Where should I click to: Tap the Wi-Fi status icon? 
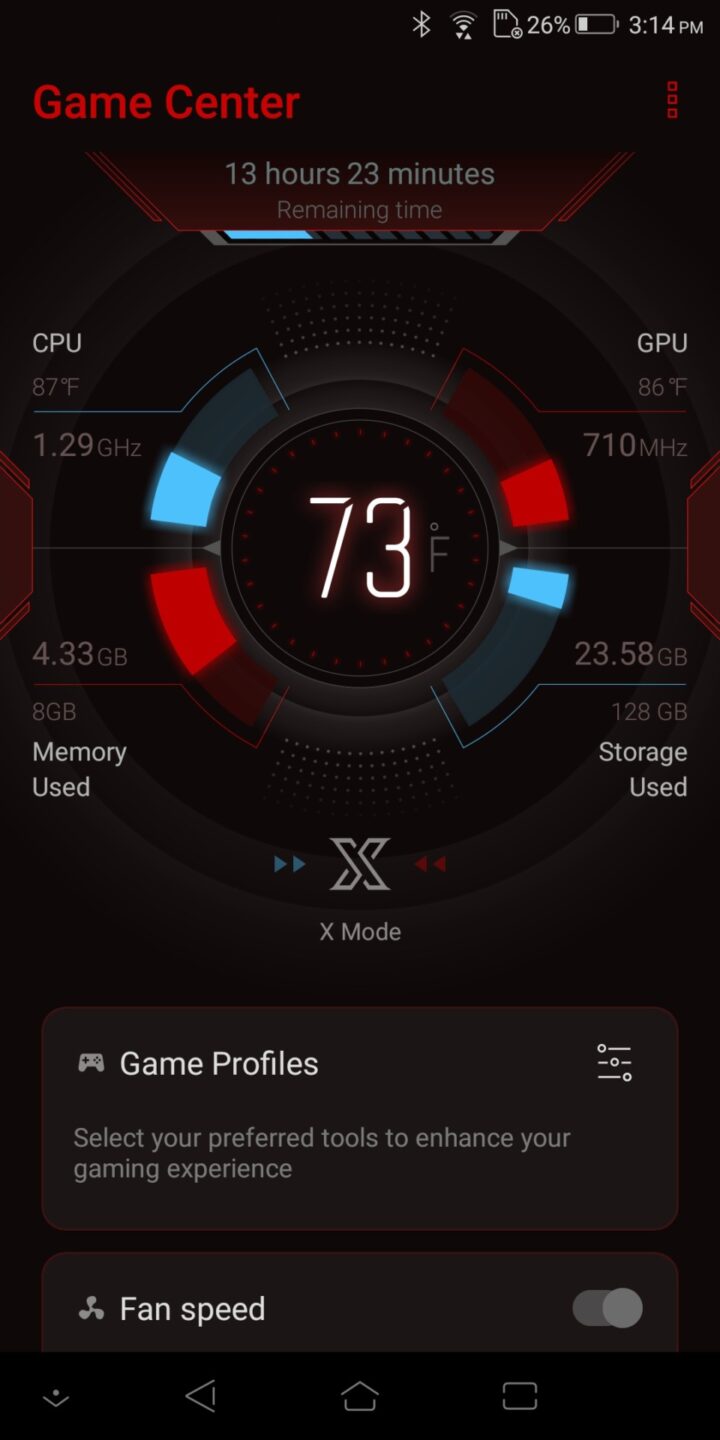coord(462,25)
